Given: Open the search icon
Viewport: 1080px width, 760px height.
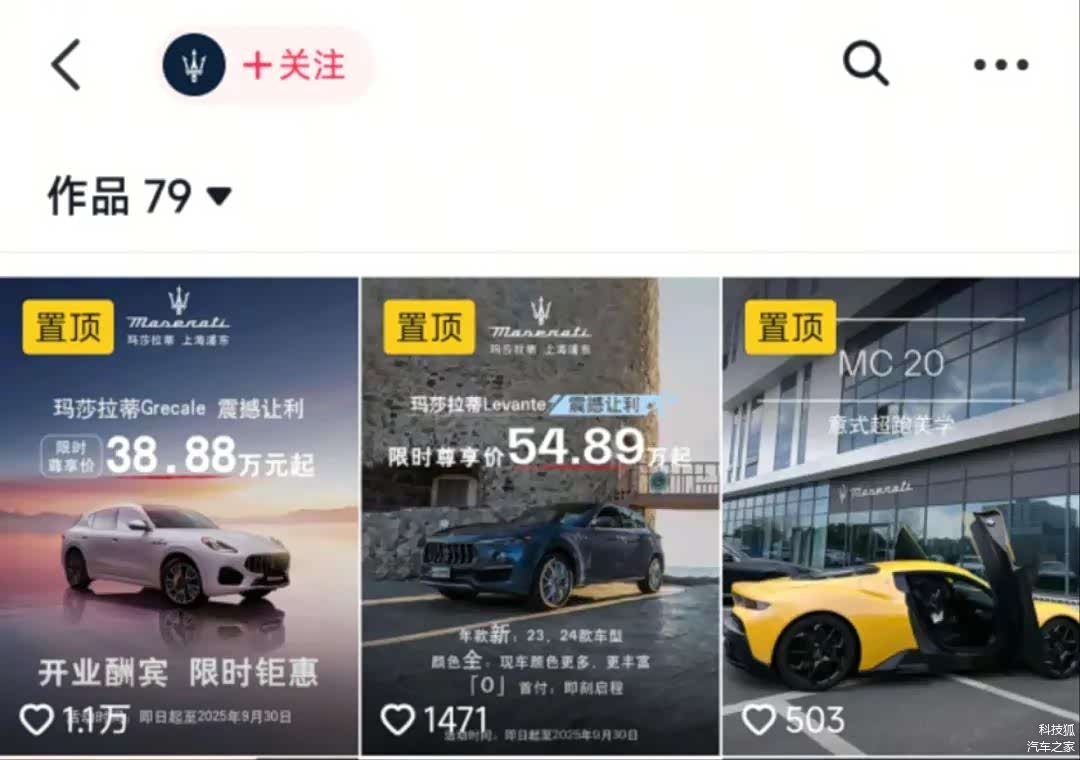Looking at the screenshot, I should point(865,65).
